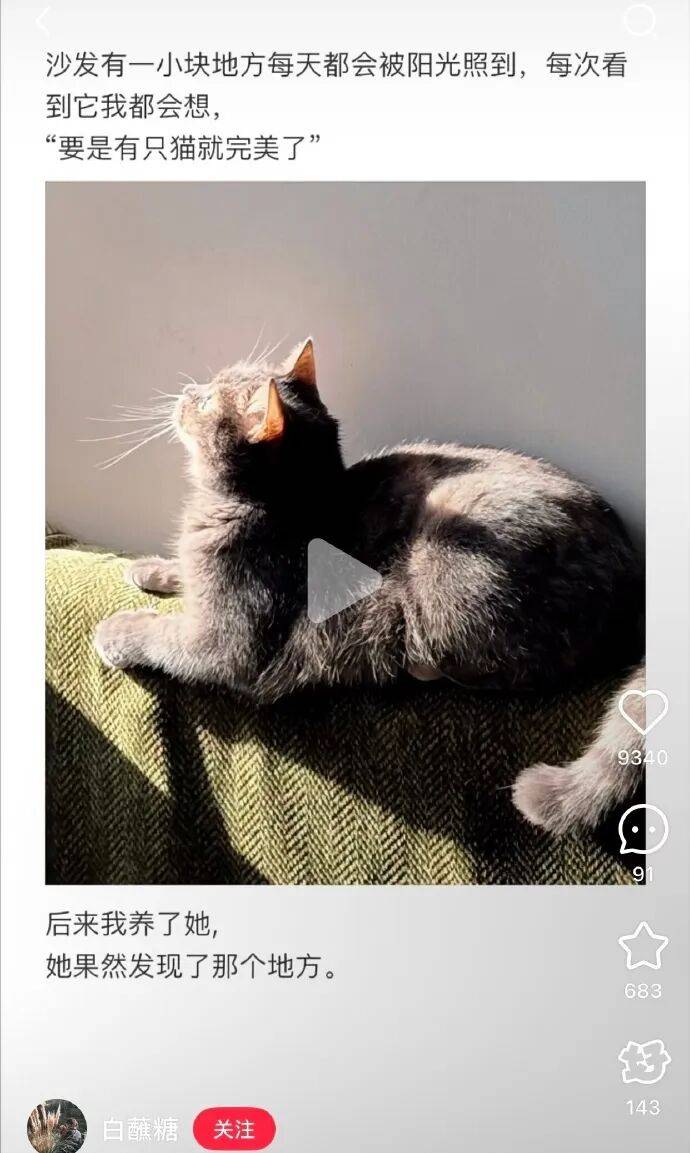Open the comments on this post

(642, 830)
